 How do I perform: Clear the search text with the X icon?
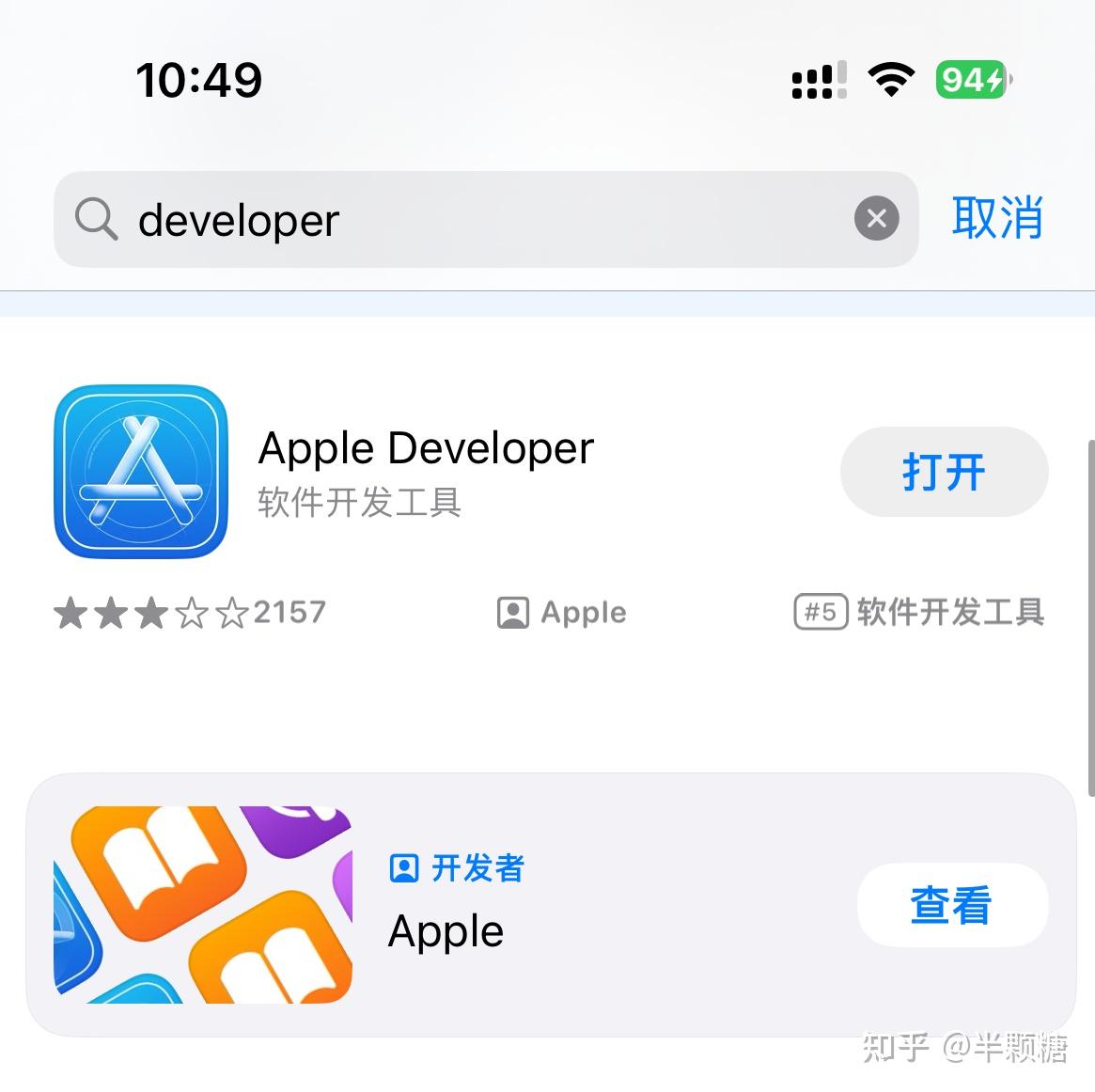[x=876, y=219]
